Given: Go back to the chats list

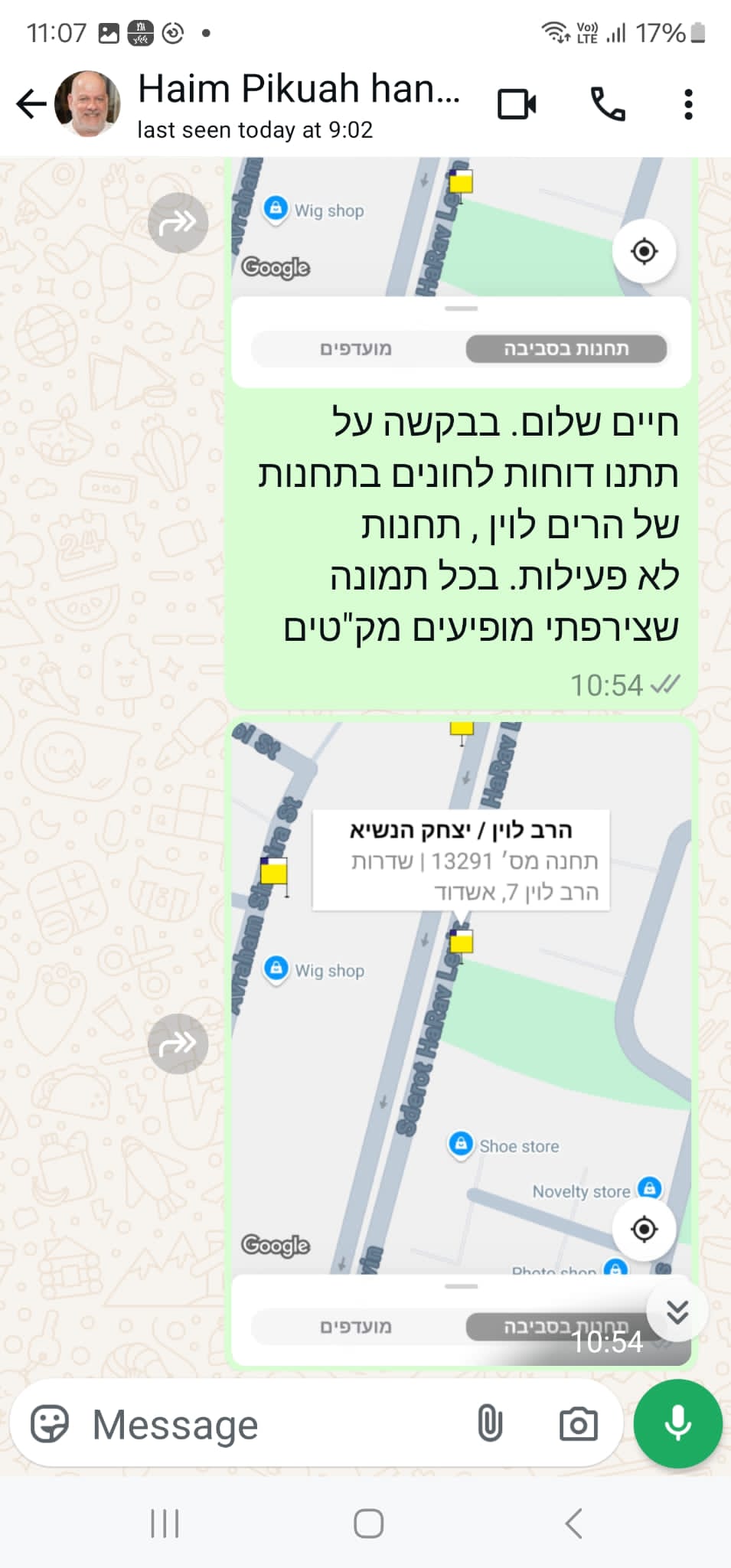Looking at the screenshot, I should click(31, 104).
